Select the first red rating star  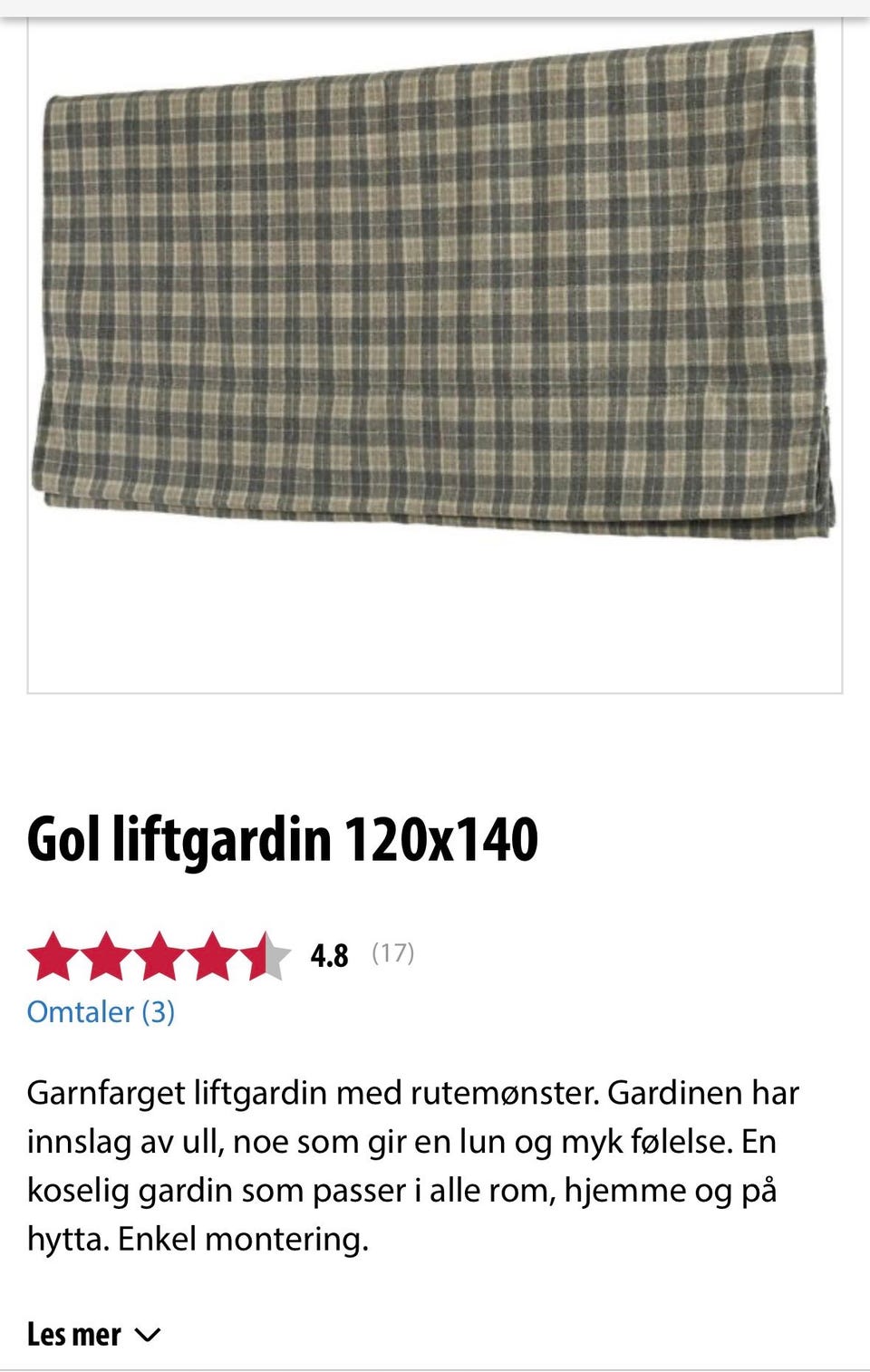tap(54, 956)
